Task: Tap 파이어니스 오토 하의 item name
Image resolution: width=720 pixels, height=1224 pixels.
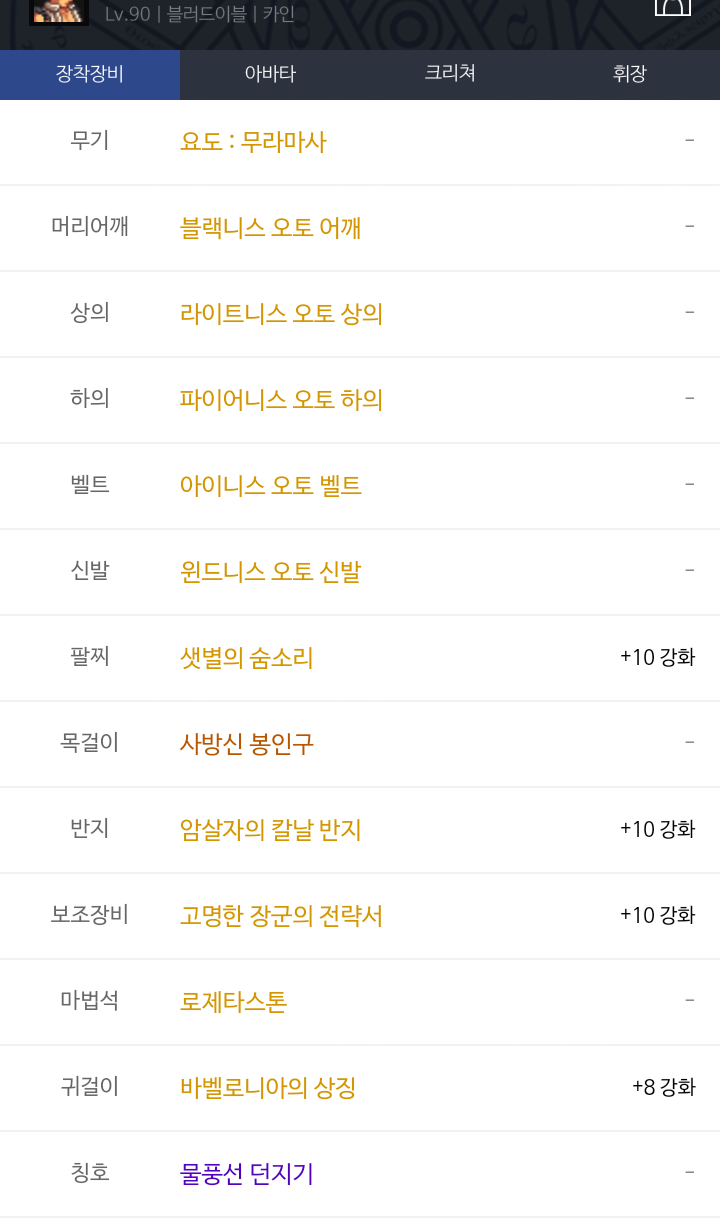Action: coord(281,400)
